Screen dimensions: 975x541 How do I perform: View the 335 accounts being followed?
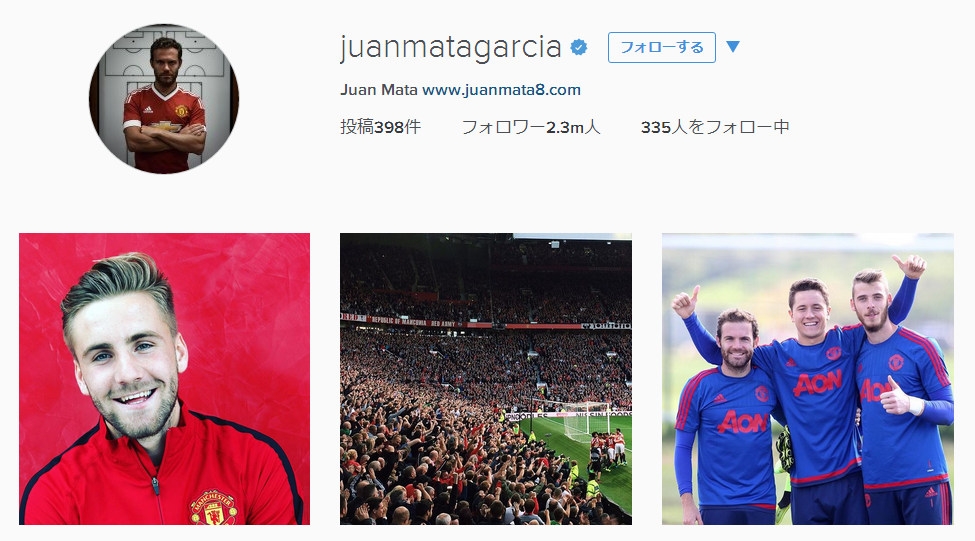[714, 127]
